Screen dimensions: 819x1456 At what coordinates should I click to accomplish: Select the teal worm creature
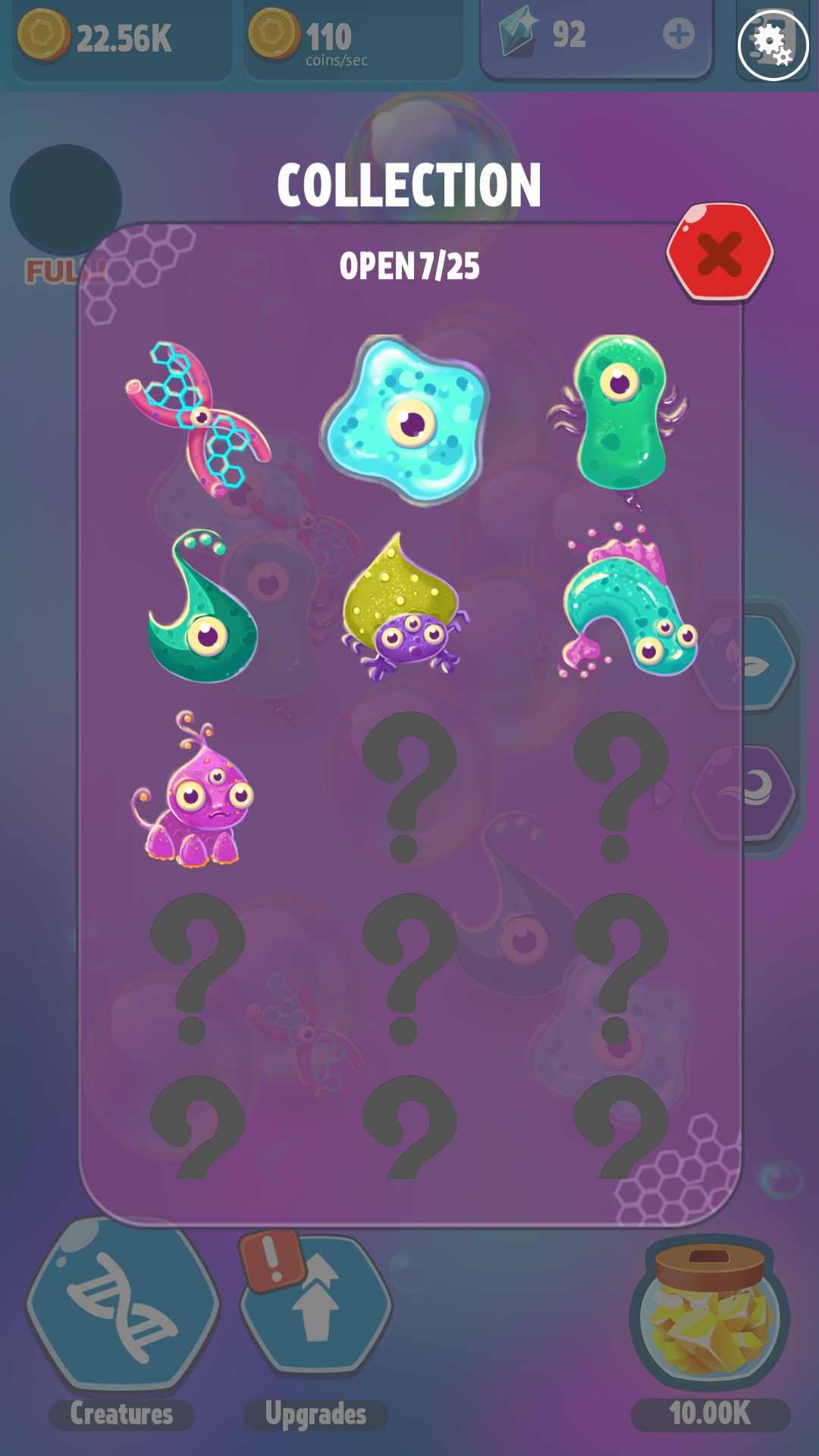tap(626, 603)
